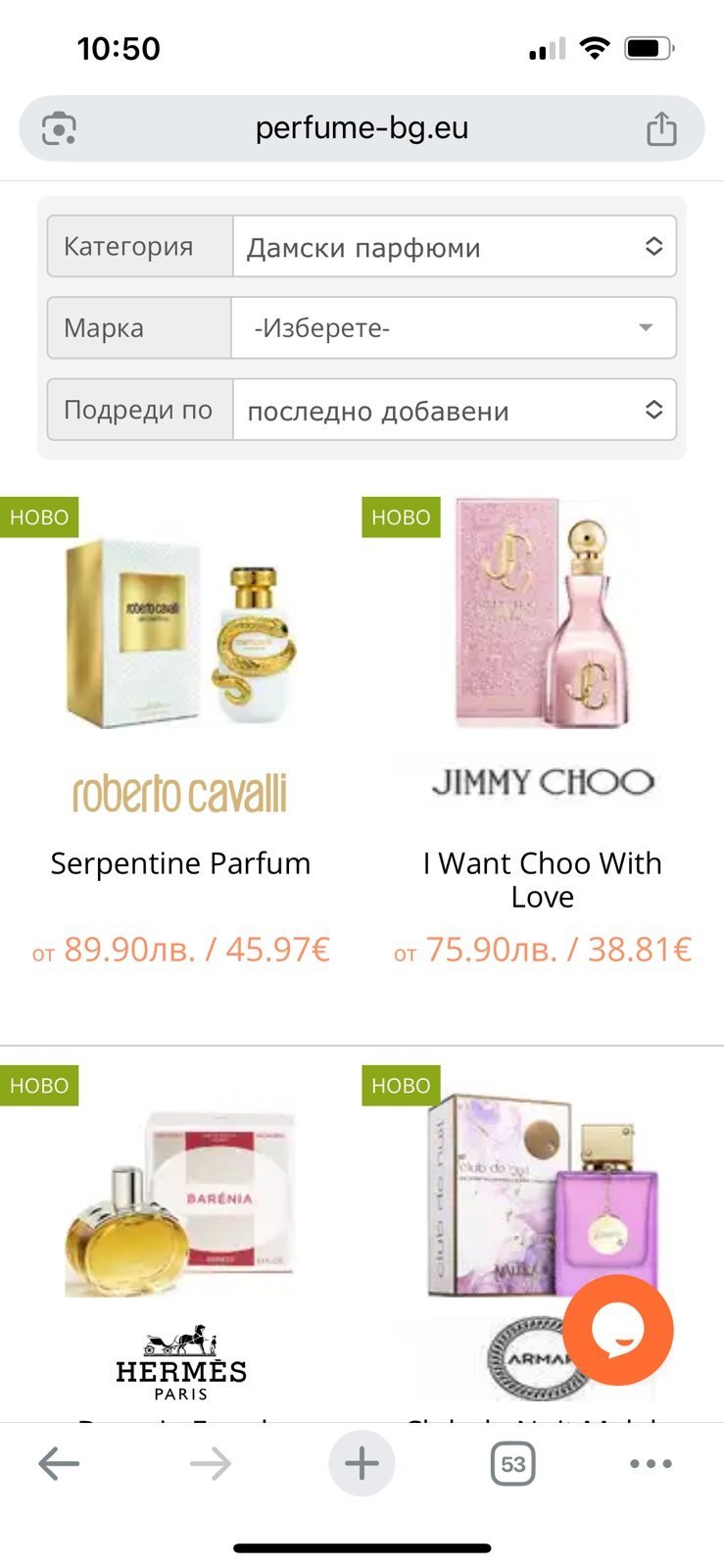This screenshot has width=724, height=1568.
Task: View I Want Choo With Love perfume
Action: click(542, 878)
